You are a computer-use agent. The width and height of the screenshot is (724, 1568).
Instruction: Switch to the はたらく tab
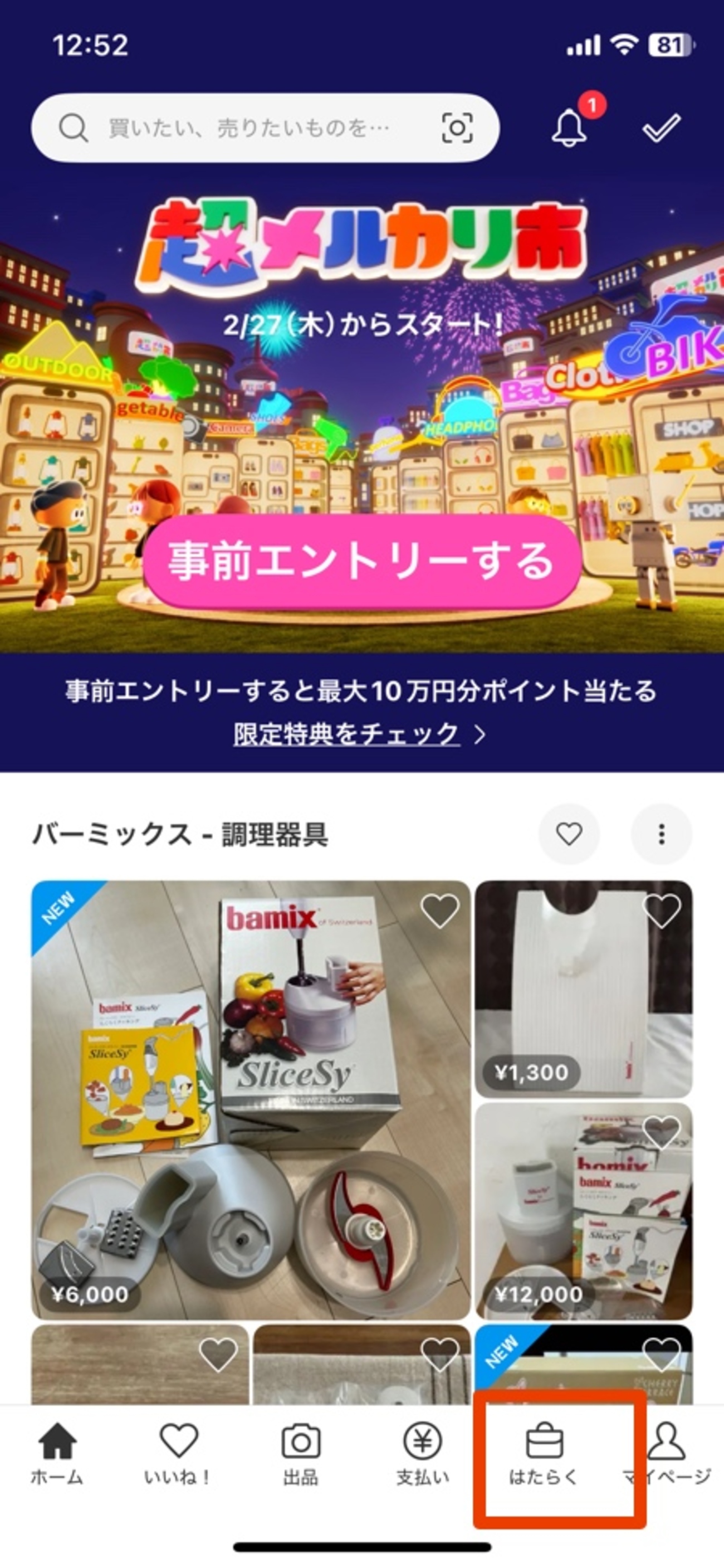coord(544,1455)
